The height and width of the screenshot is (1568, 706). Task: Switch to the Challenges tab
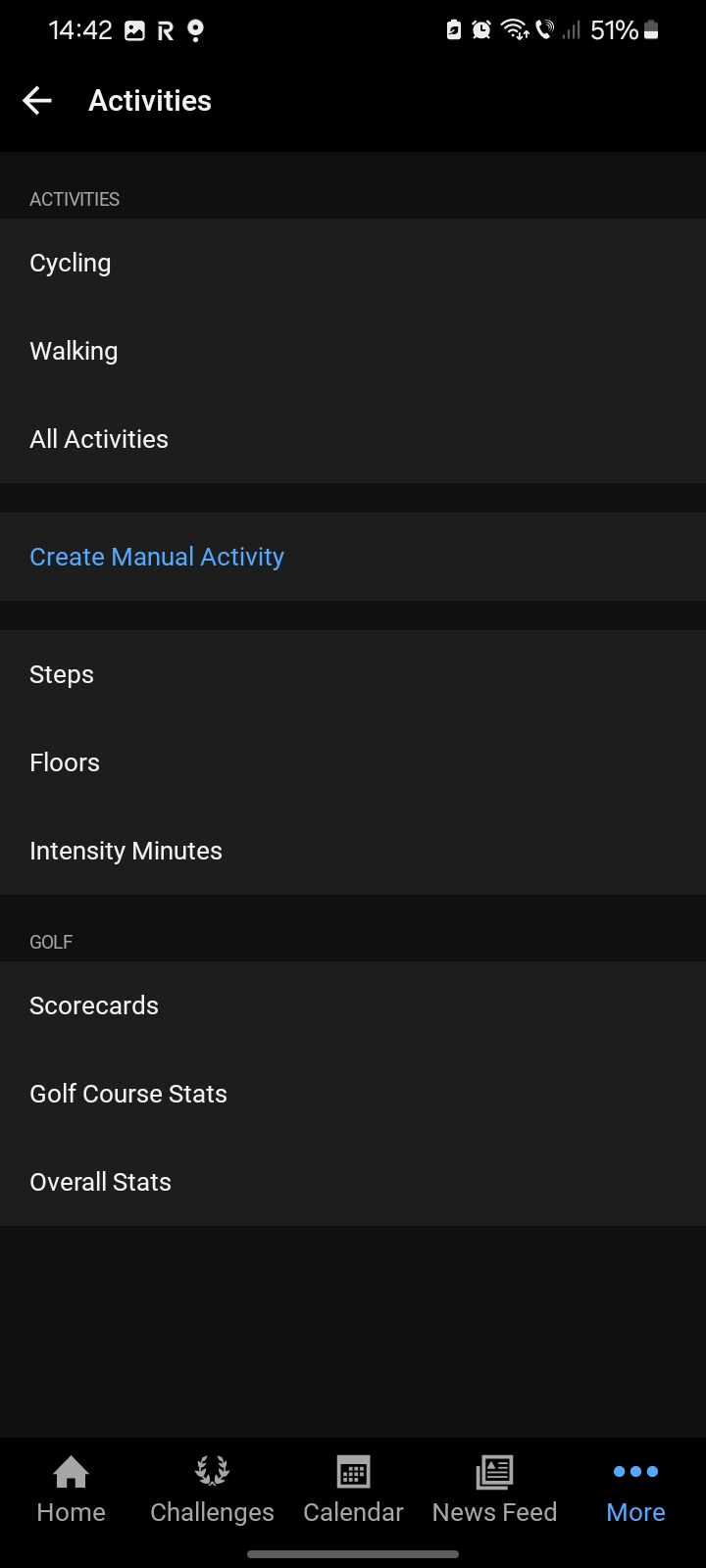pyautogui.click(x=212, y=1490)
